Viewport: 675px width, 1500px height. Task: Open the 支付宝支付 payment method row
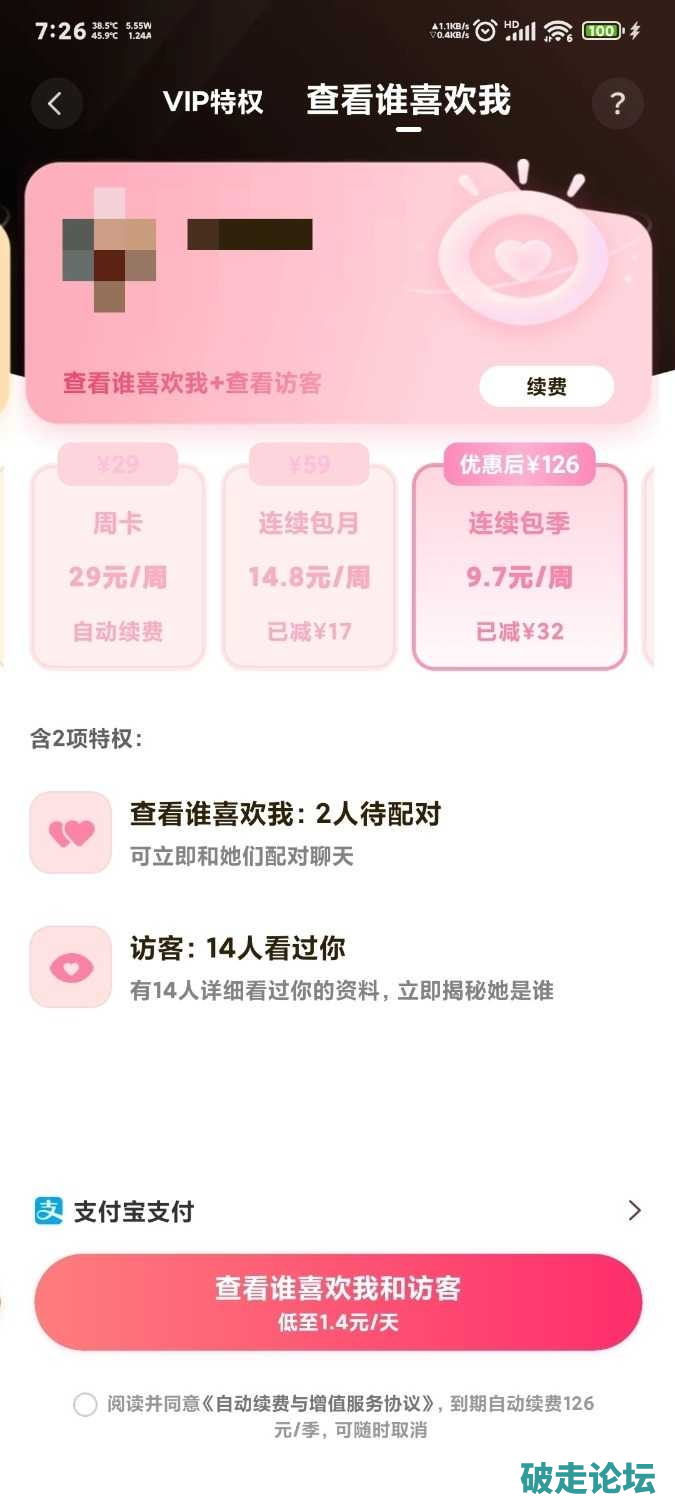click(338, 1211)
